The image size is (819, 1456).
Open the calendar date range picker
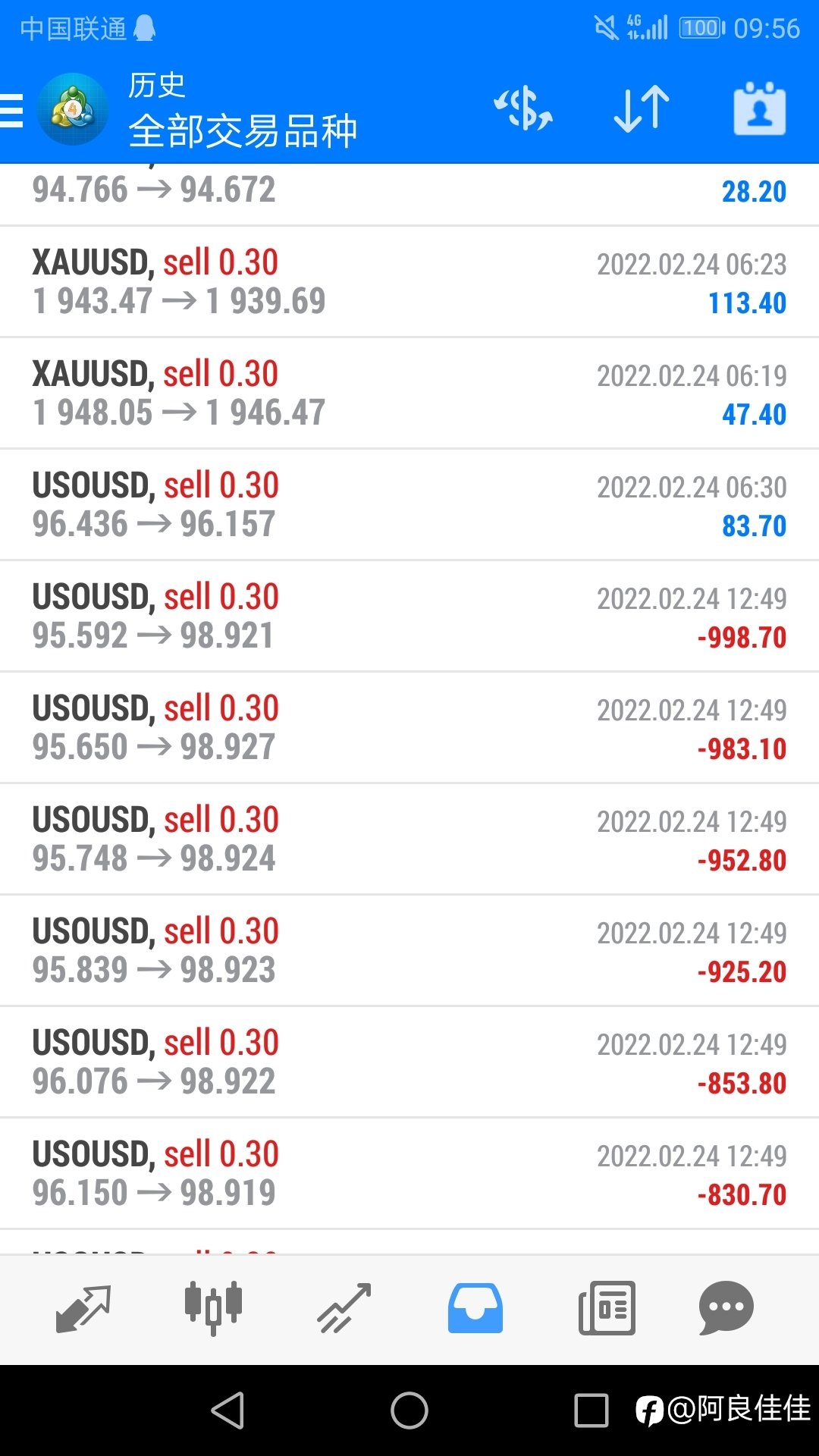coord(759,108)
